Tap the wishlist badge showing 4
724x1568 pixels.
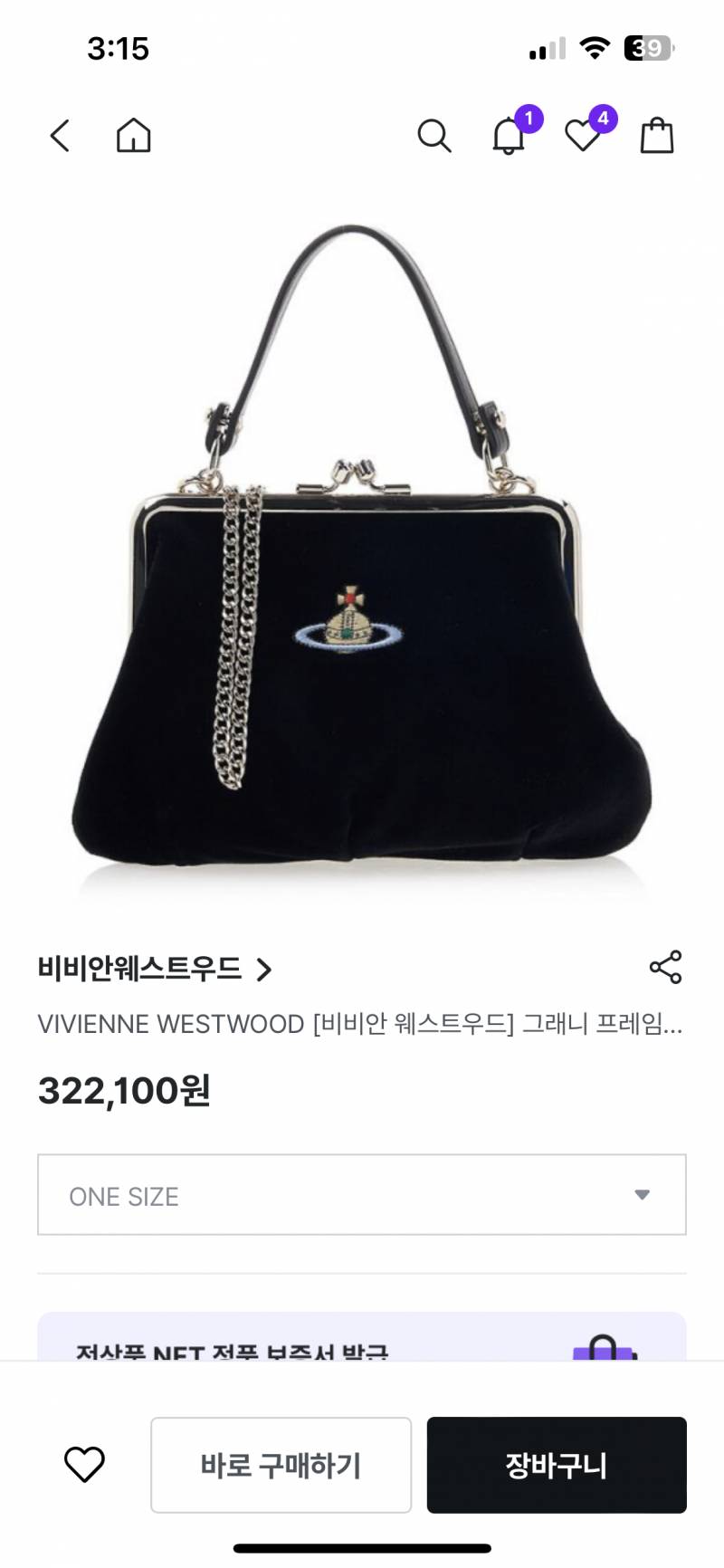605,117
